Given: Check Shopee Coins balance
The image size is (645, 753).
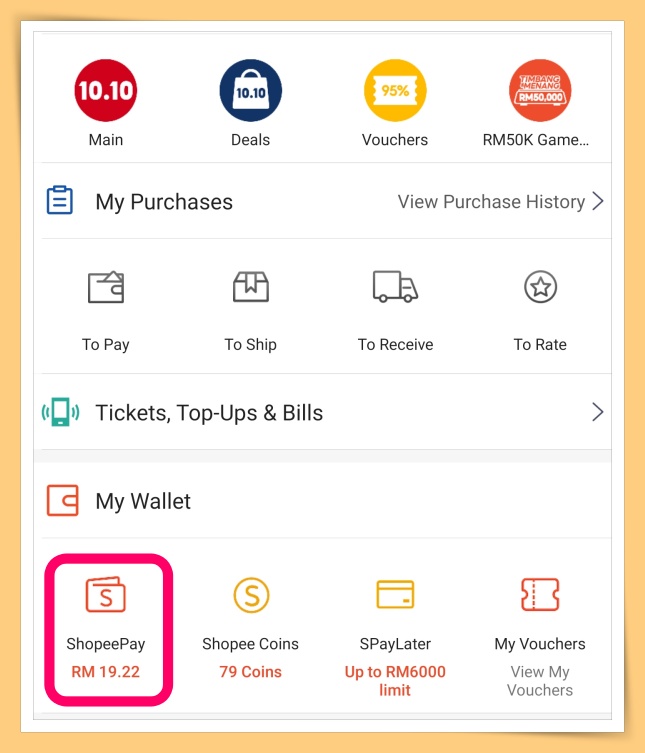Looking at the screenshot, I should click(251, 626).
